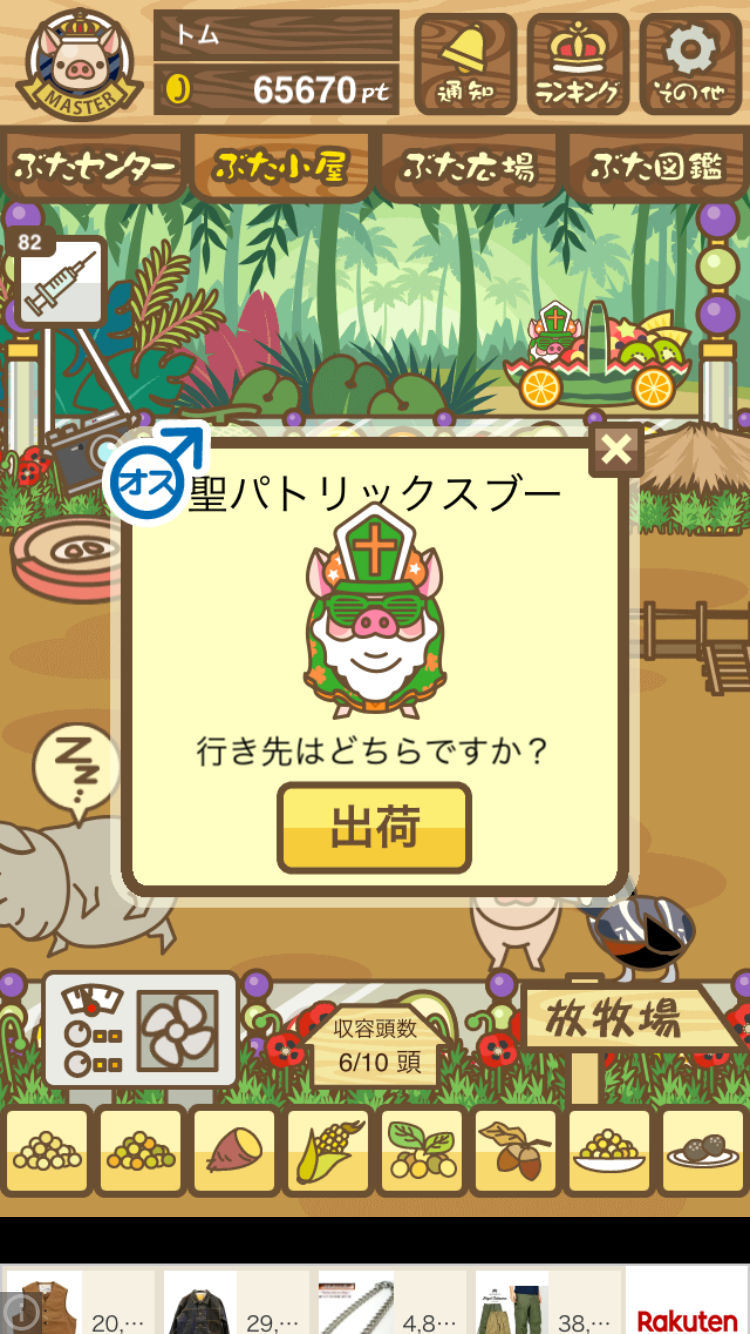This screenshot has width=750, height=1334.
Task: Select the sweet potato feed
Action: [x=234, y=1150]
